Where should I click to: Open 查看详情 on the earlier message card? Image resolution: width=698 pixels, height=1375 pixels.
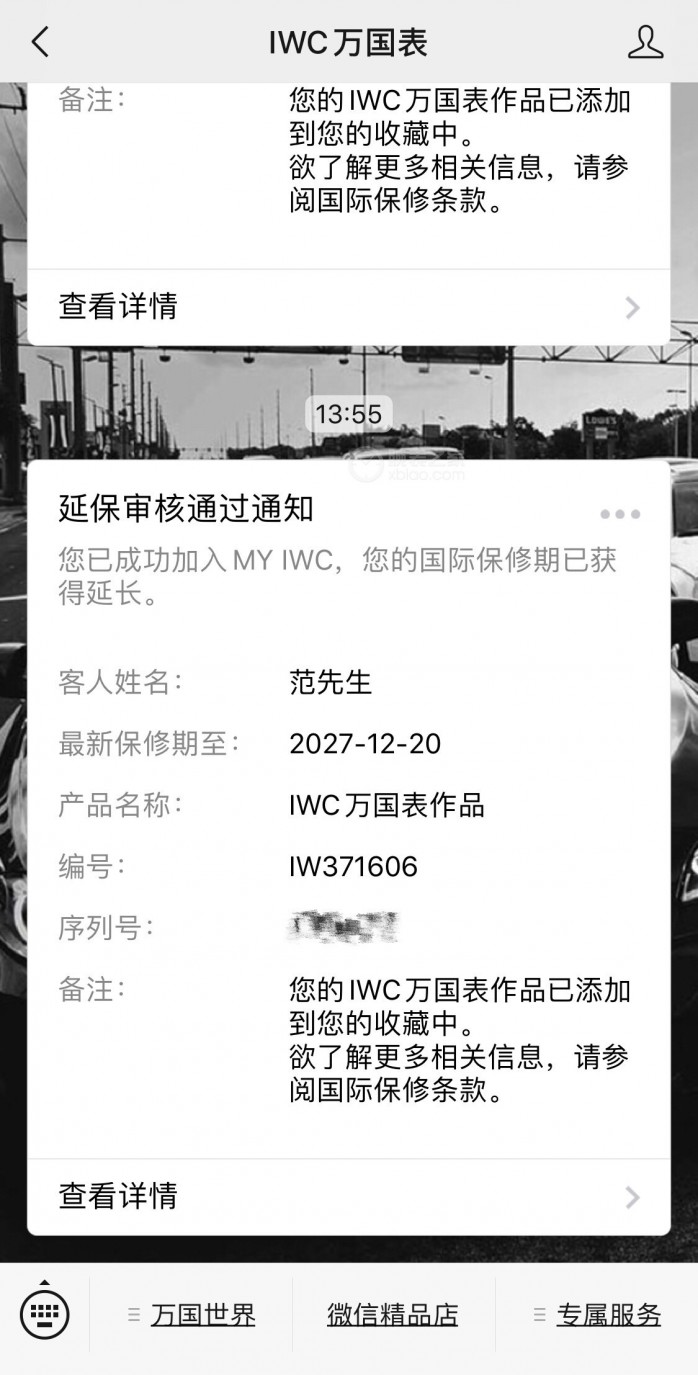[x=348, y=306]
